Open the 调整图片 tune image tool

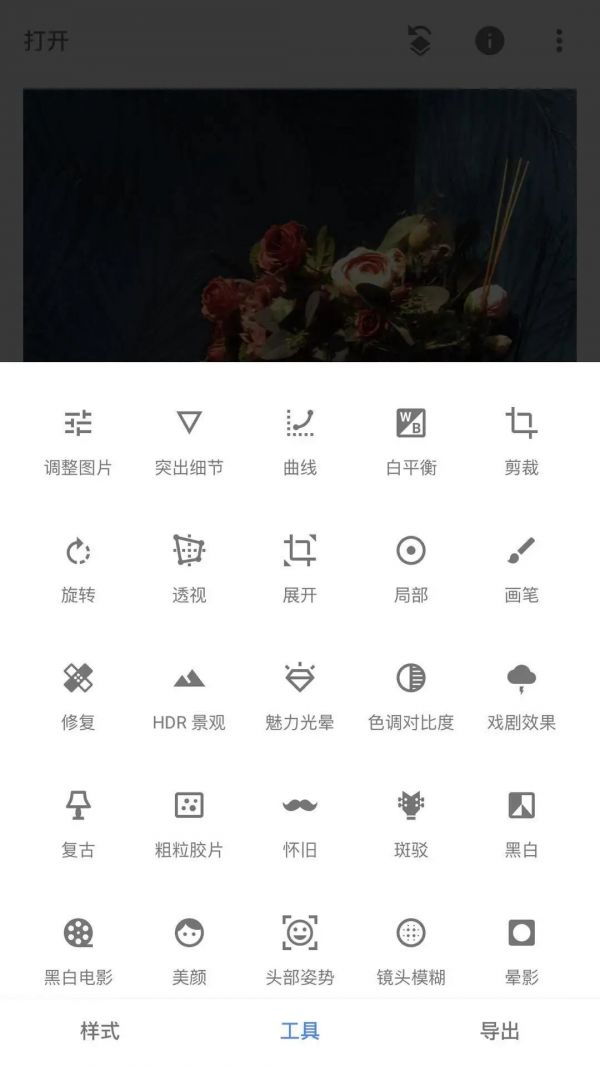pos(78,440)
